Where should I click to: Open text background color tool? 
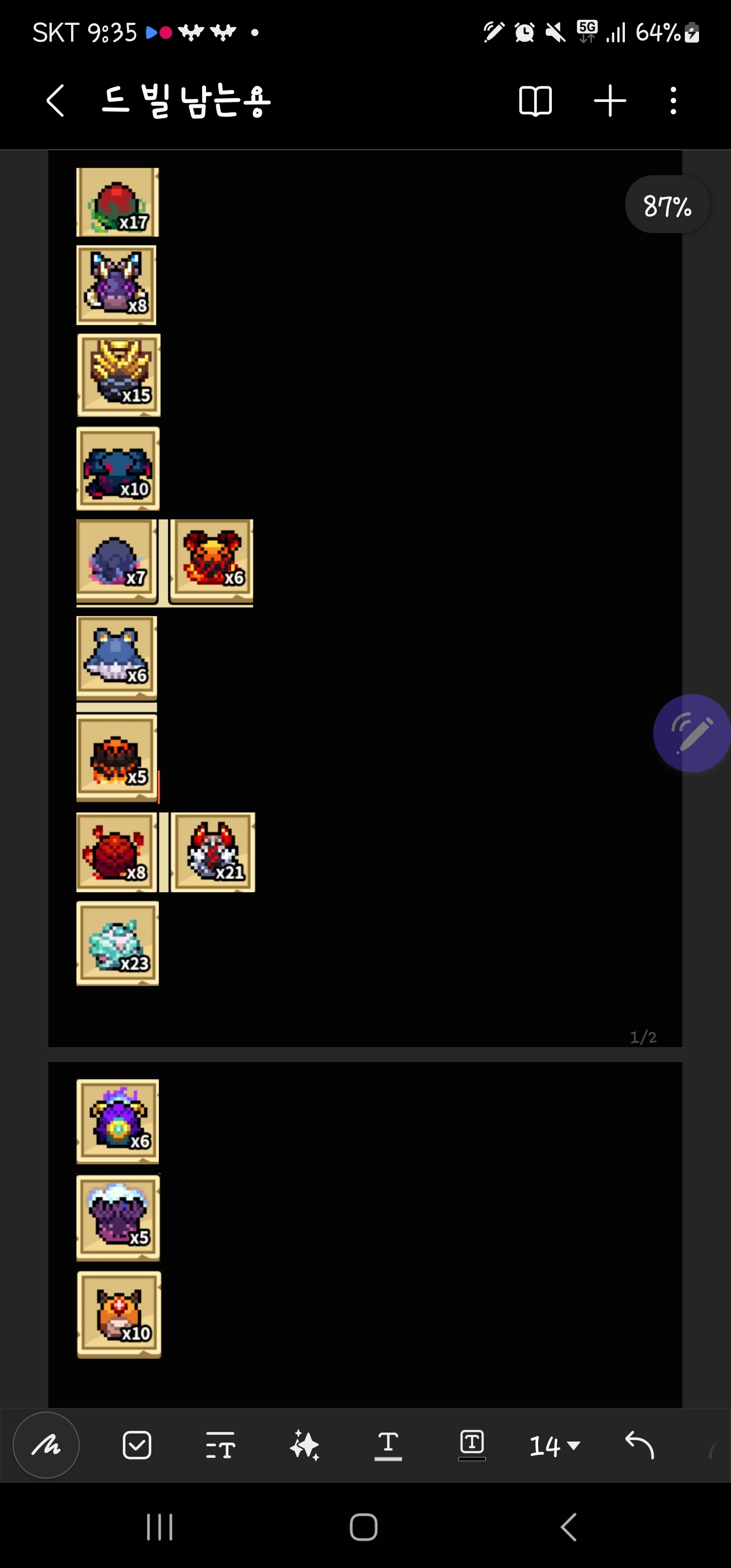click(472, 1445)
